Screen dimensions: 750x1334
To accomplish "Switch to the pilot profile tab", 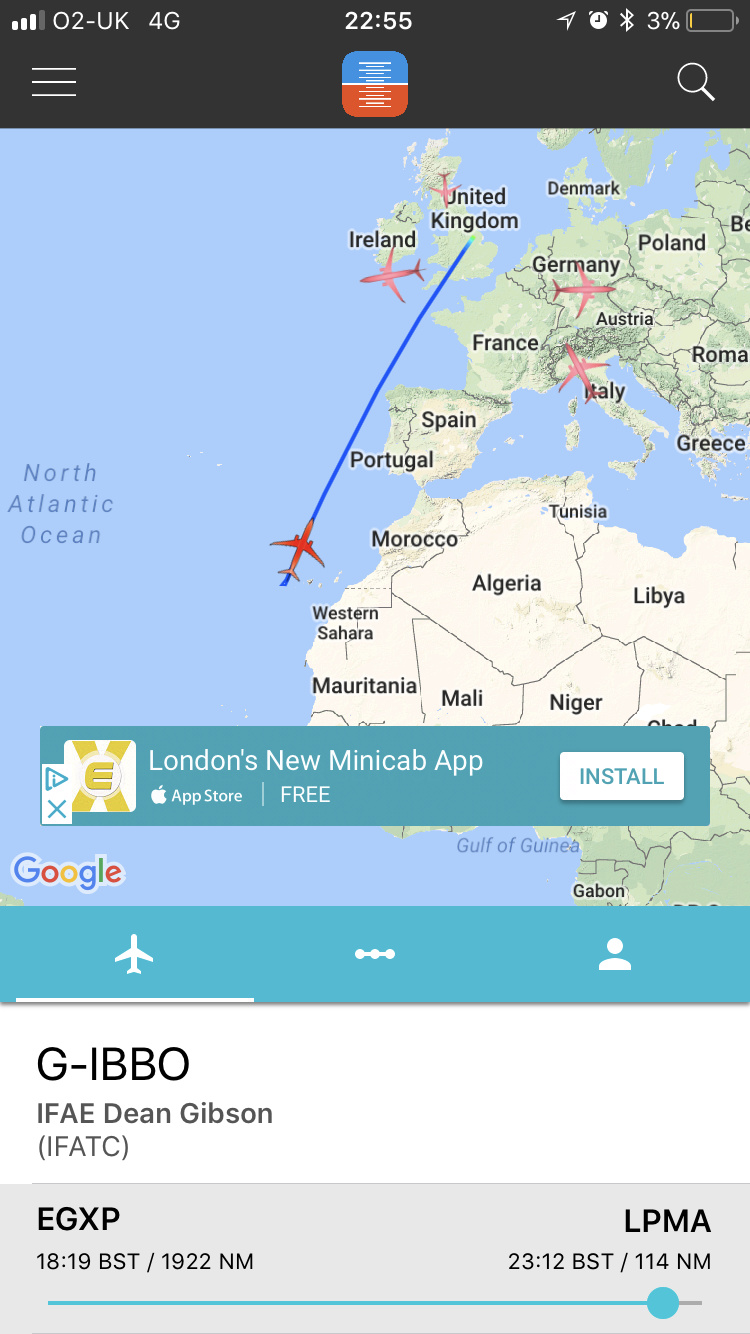I will pos(614,955).
